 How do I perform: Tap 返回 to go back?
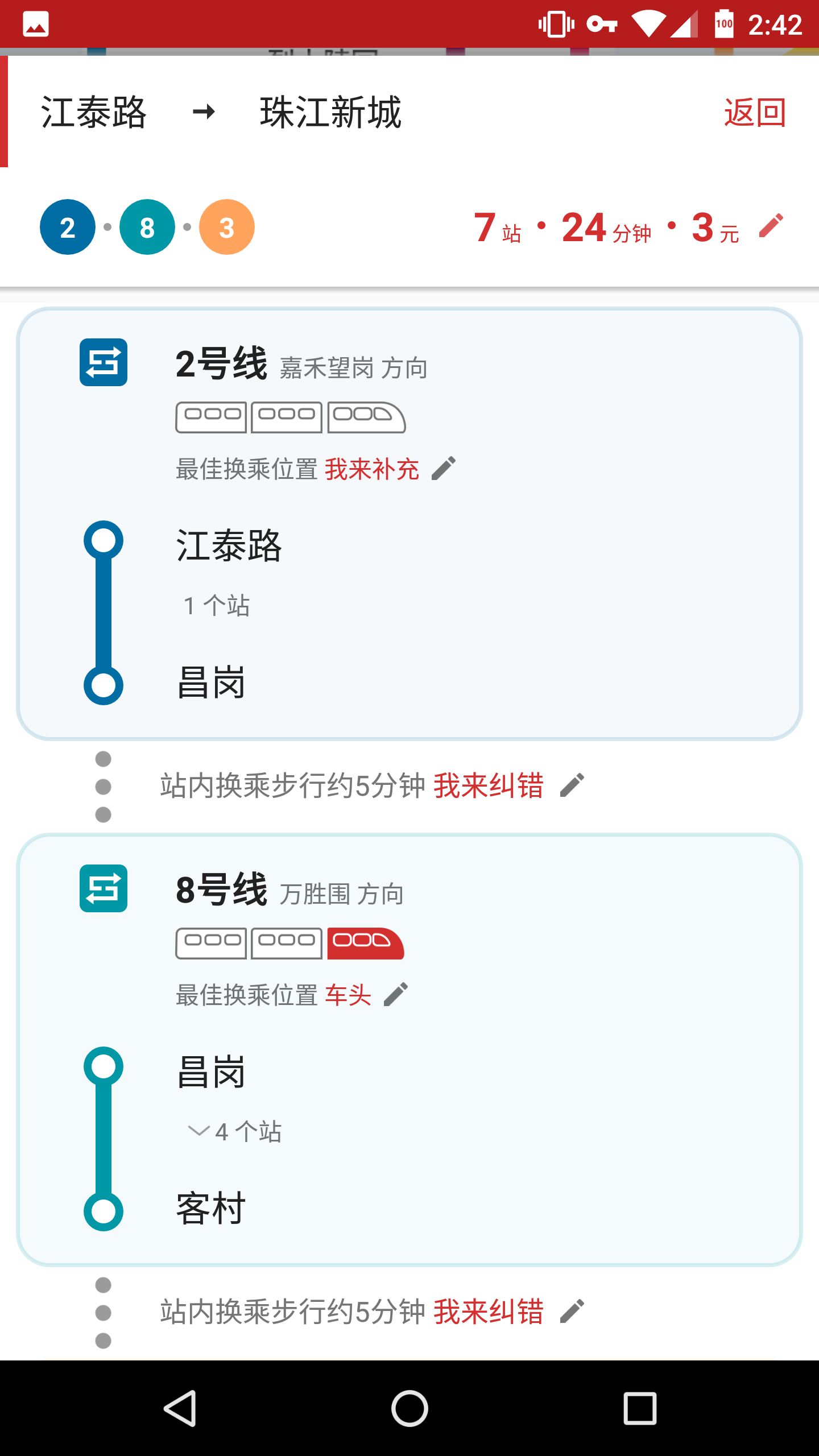coord(754,112)
